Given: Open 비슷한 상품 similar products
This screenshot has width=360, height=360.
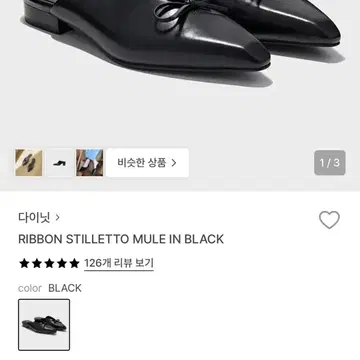Looking at the screenshot, I should 147,163.
